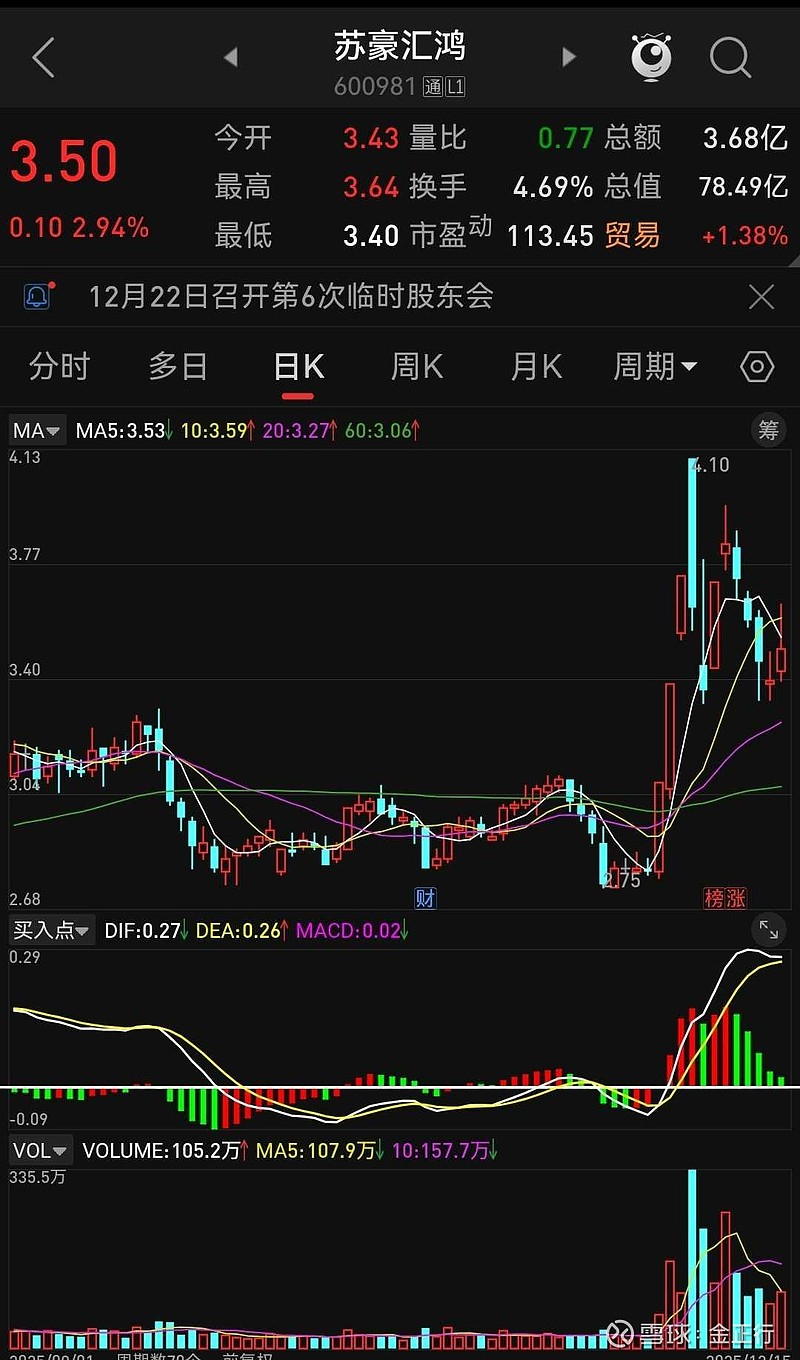The height and width of the screenshot is (1360, 800).
Task: Expand the chart to full screen
Action: click(768, 930)
